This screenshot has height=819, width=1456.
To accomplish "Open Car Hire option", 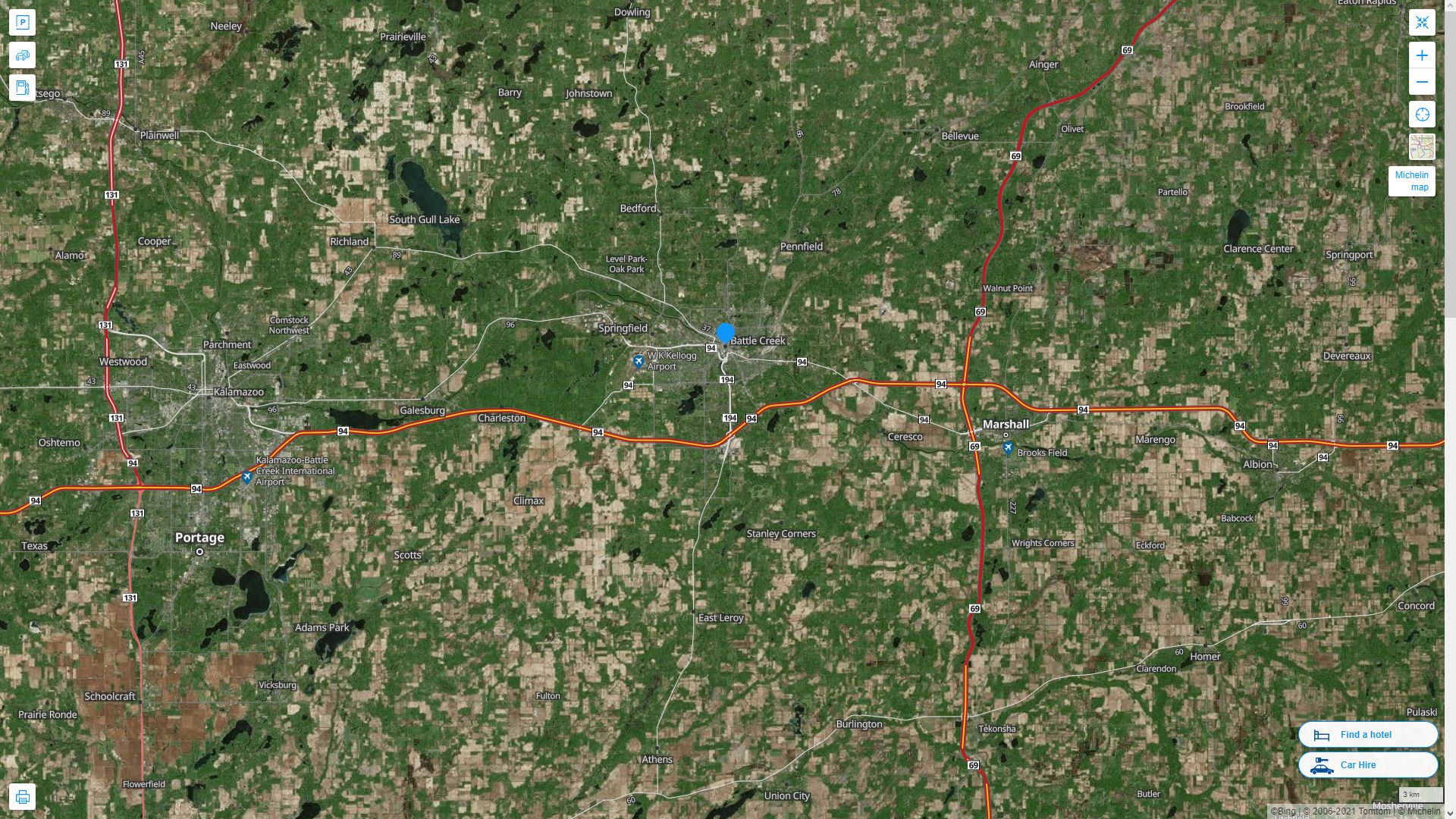I will (1367, 765).
